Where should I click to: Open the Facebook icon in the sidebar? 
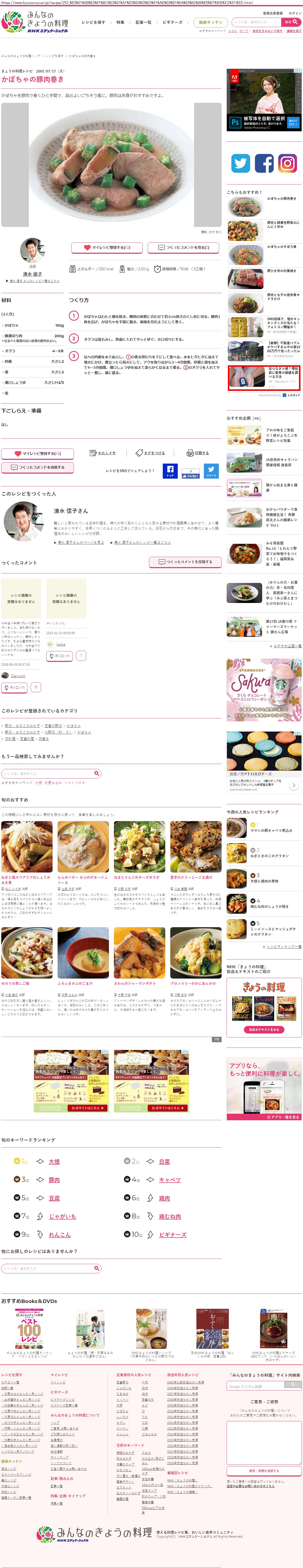263,163
